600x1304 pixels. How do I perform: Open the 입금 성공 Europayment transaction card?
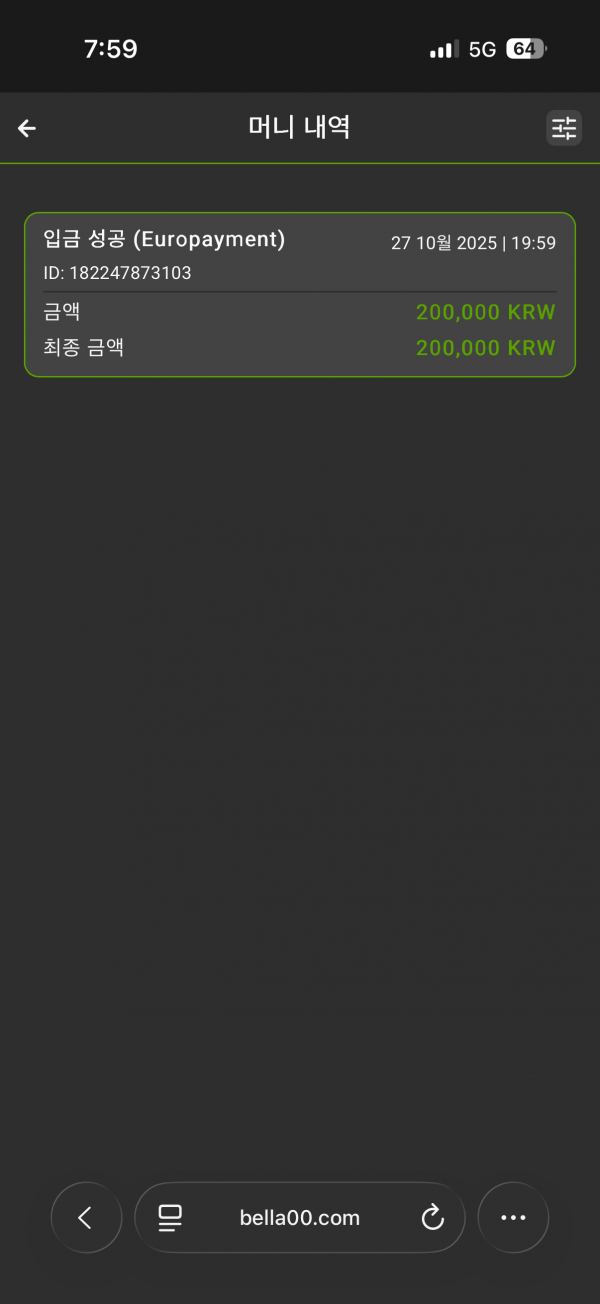(300, 294)
